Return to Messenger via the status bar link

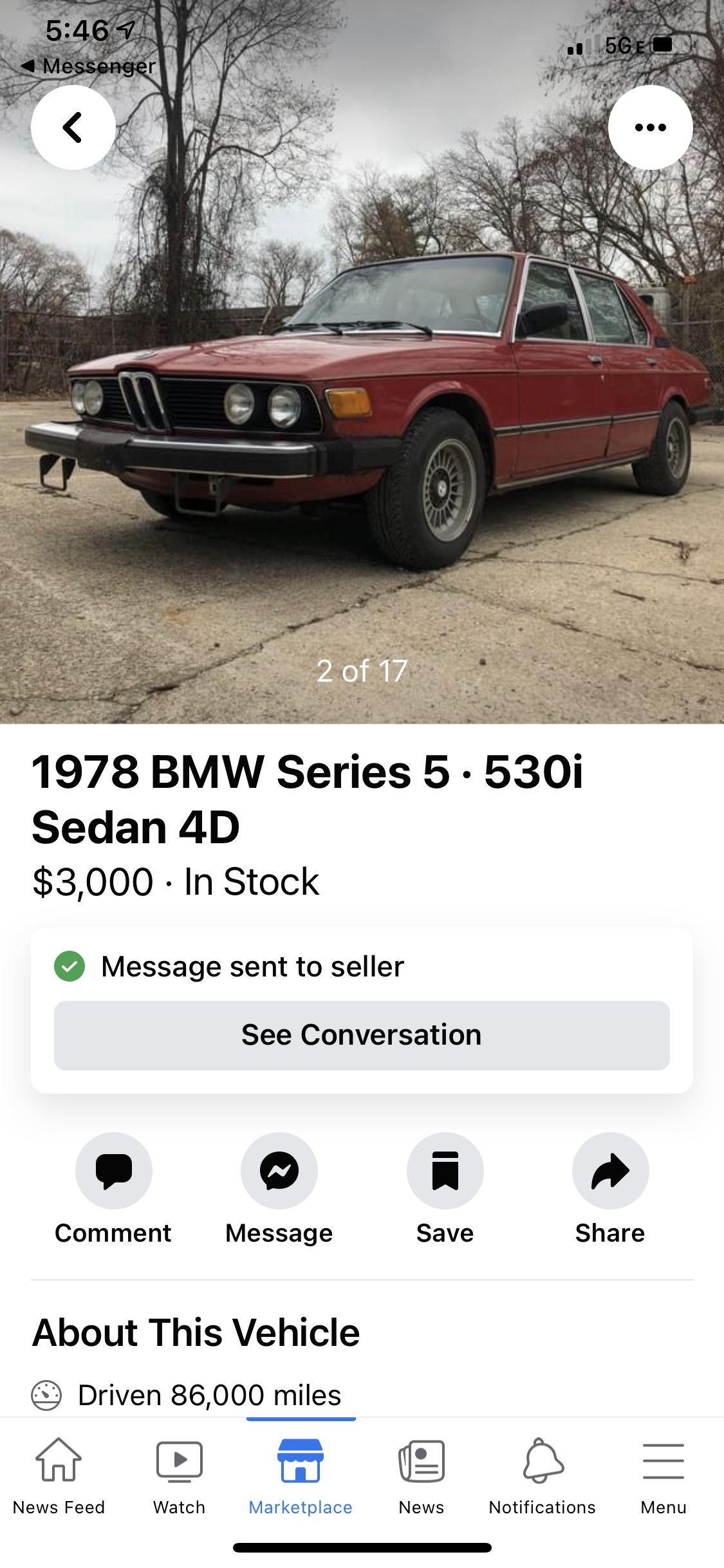(x=88, y=66)
